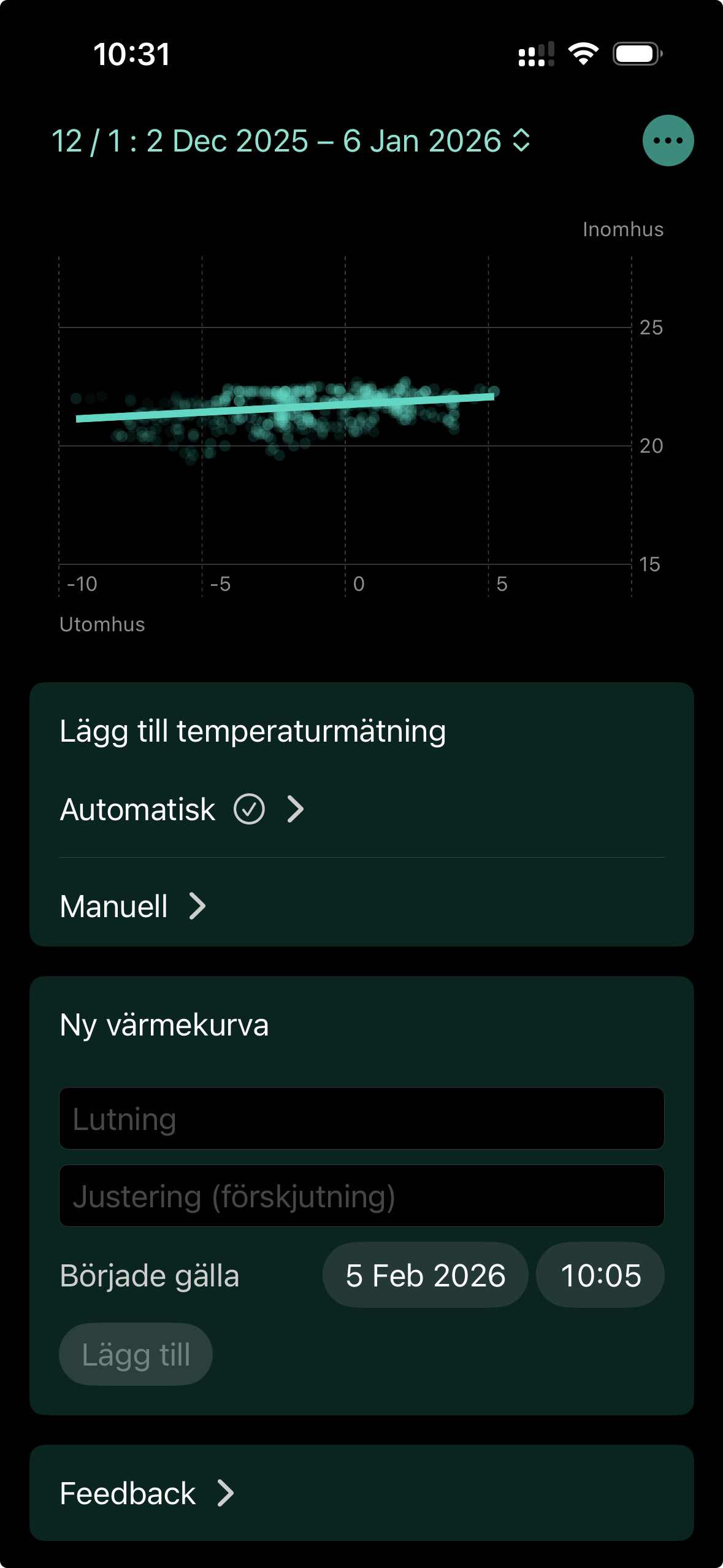The height and width of the screenshot is (1568, 723).
Task: Tap the battery indicator icon
Action: click(x=636, y=54)
